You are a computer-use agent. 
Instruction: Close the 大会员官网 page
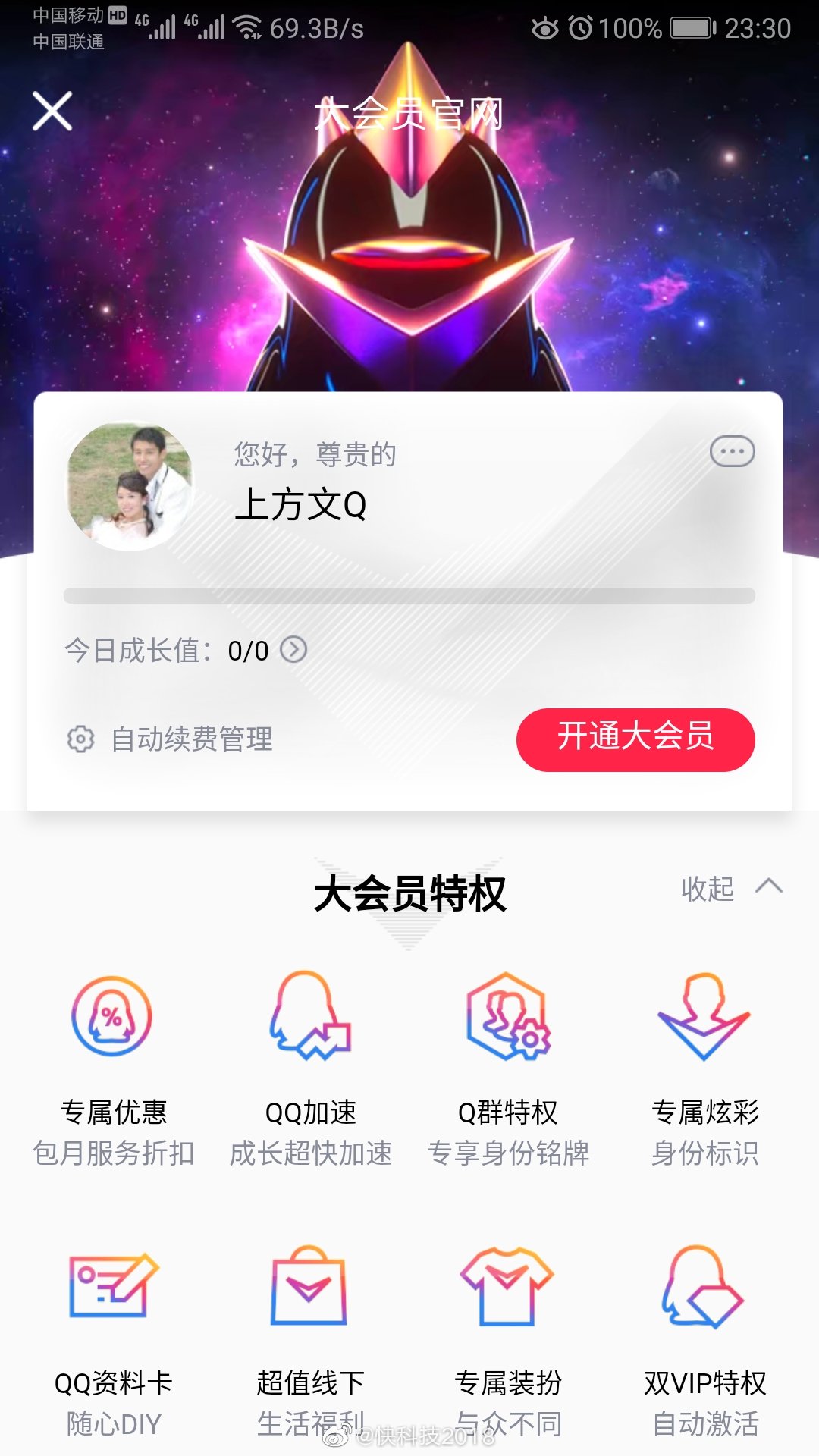(x=52, y=111)
